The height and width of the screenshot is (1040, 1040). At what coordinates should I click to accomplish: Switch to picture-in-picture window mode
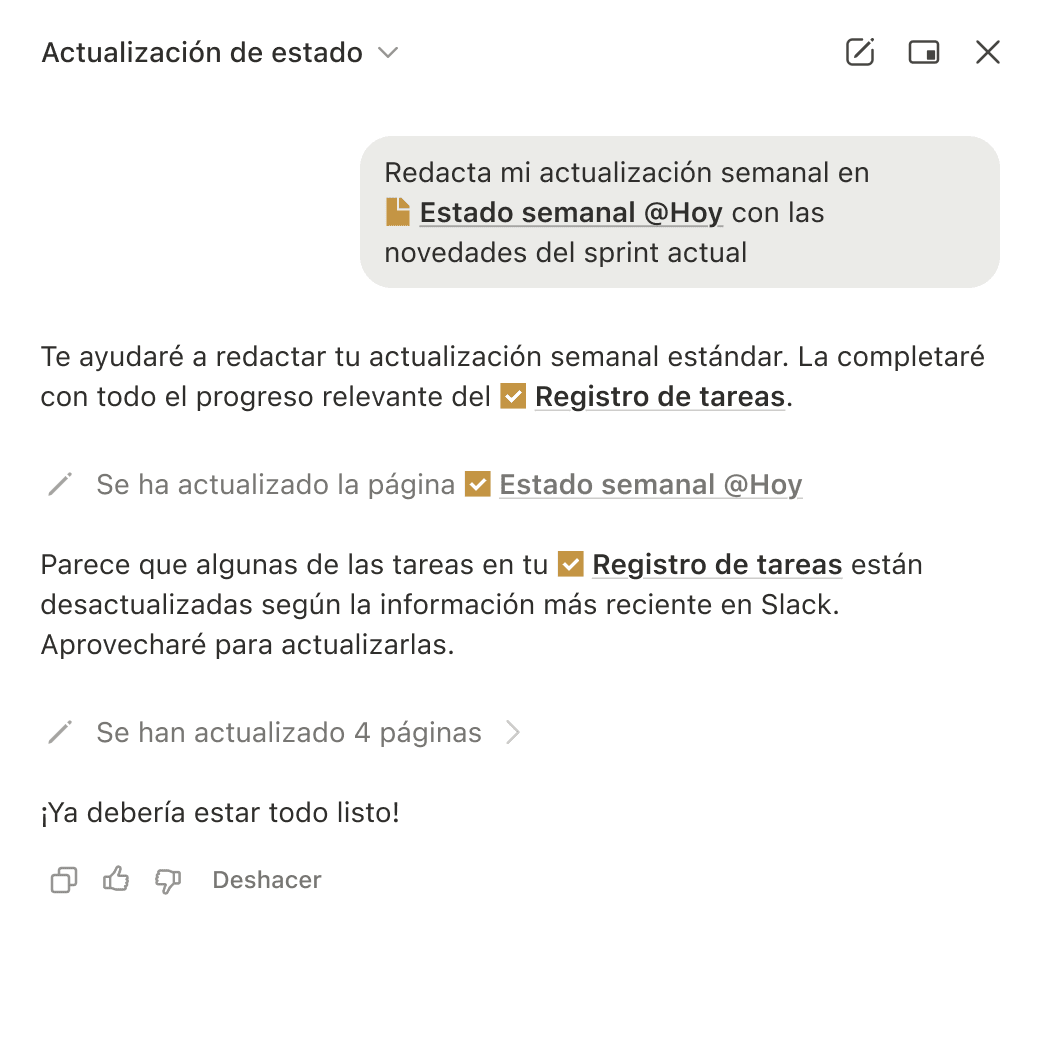(924, 53)
